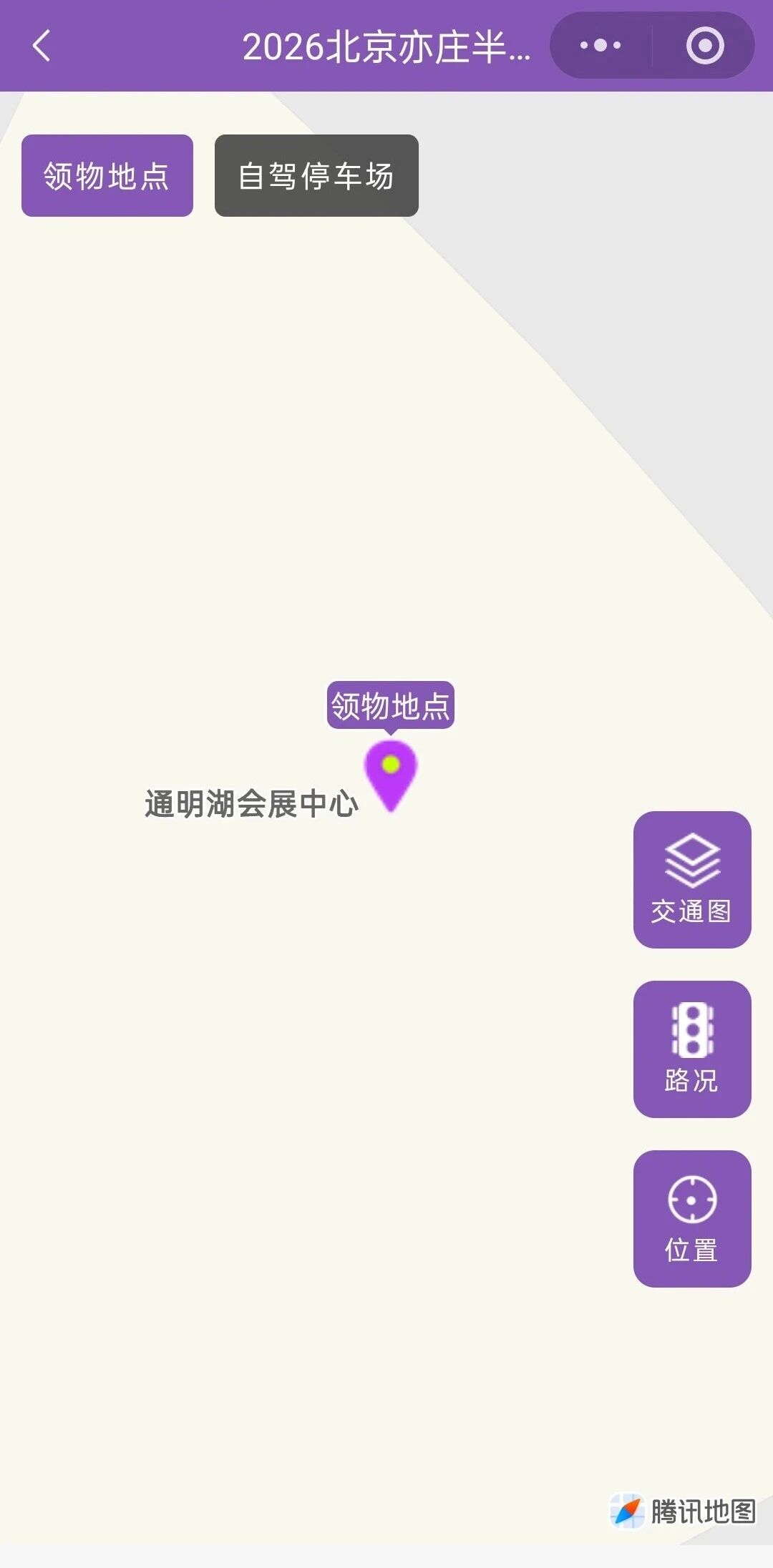Open the 交通图 layer button
Viewport: 773px width, 1568px height.
coord(691,880)
